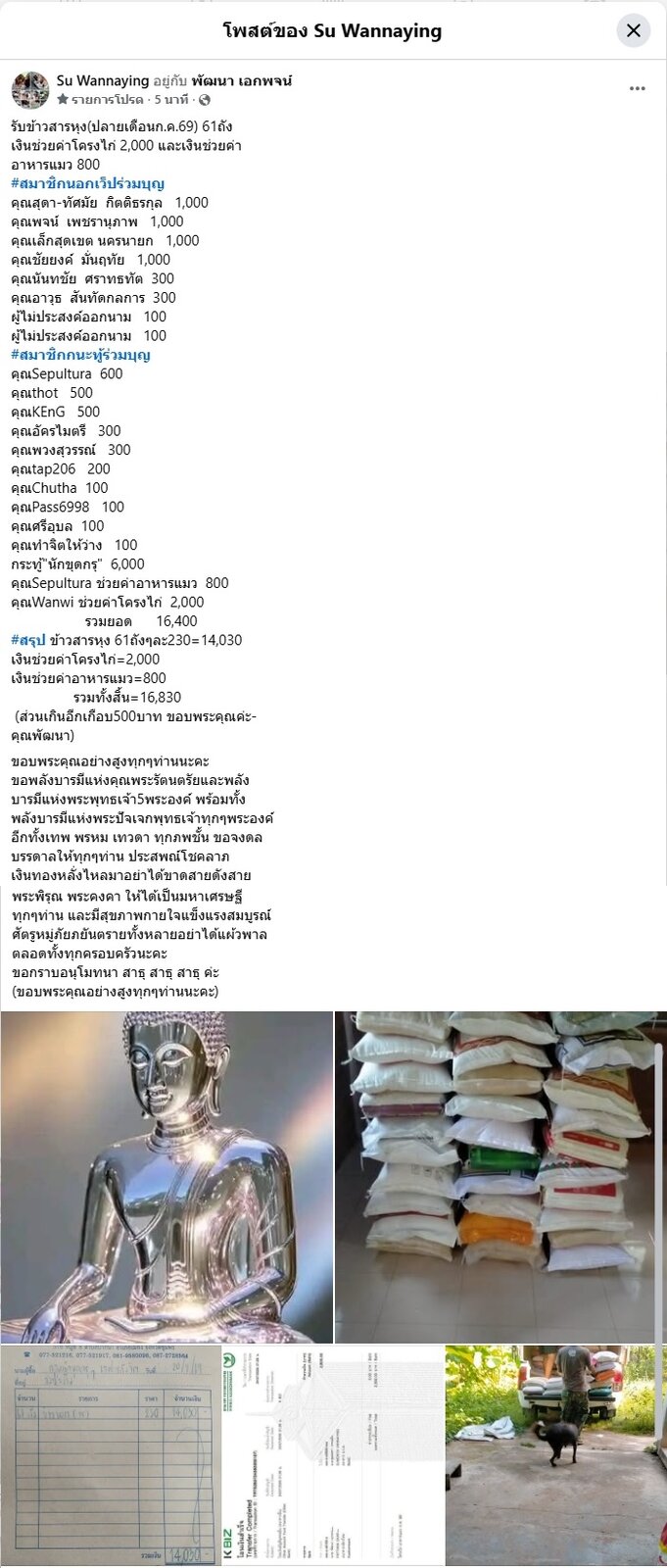Open Su Wannaying's profile picture
Viewport: 667px width, 1568px height.
click(30, 89)
